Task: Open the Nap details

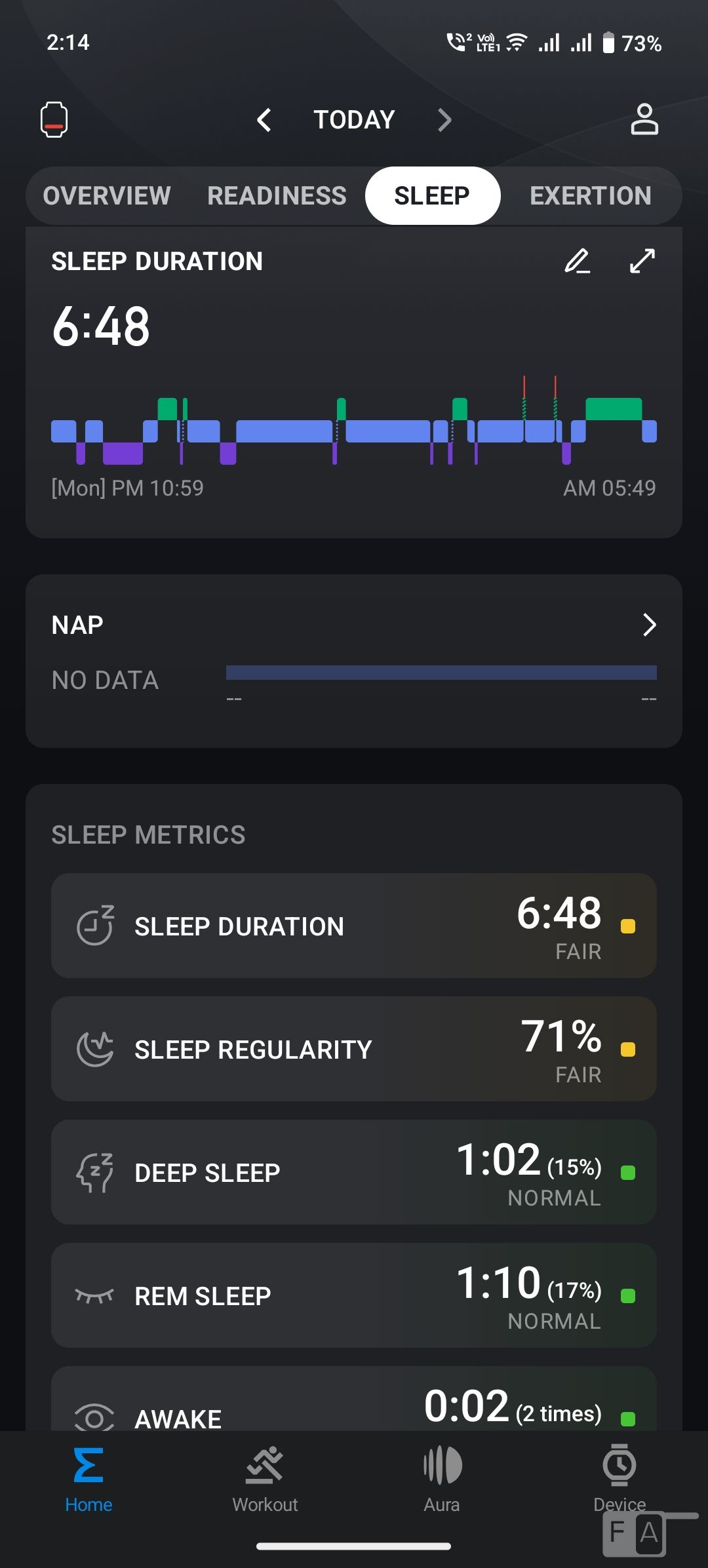Action: (648, 625)
